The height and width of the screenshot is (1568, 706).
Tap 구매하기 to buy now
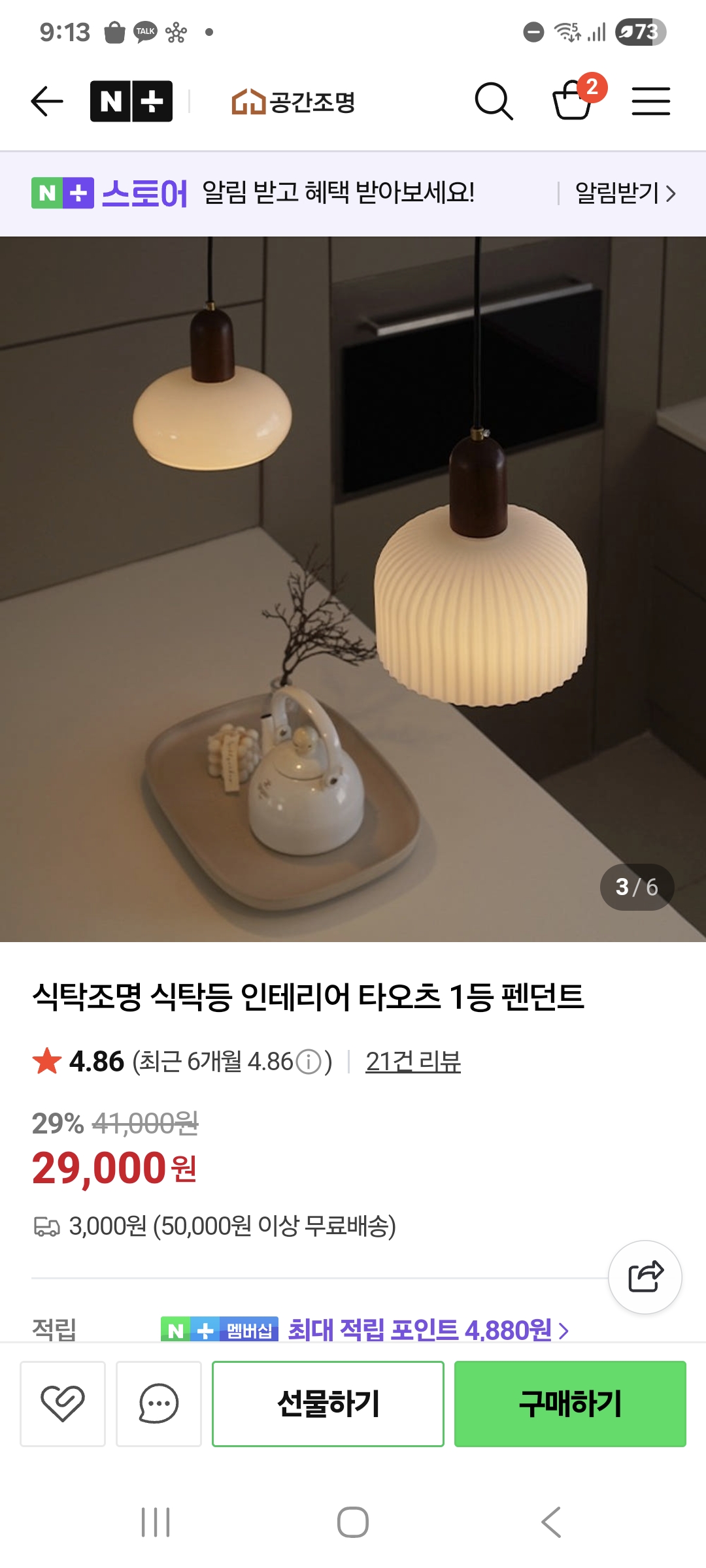tap(570, 1403)
